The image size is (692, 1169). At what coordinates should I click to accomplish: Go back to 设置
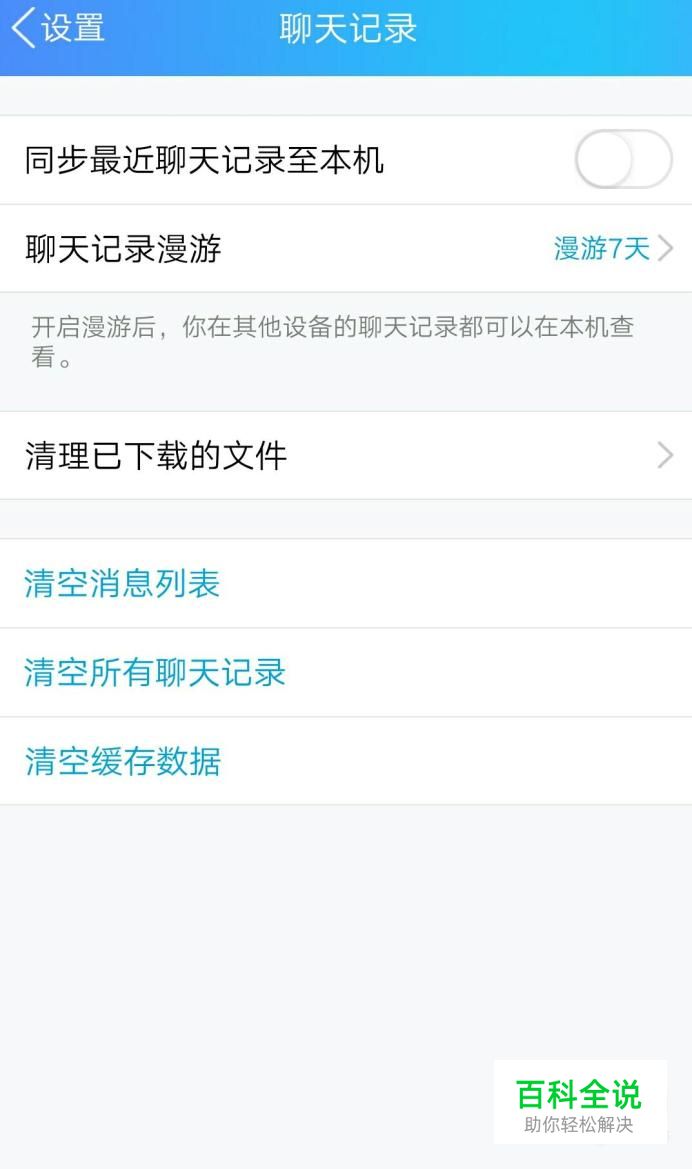58,28
